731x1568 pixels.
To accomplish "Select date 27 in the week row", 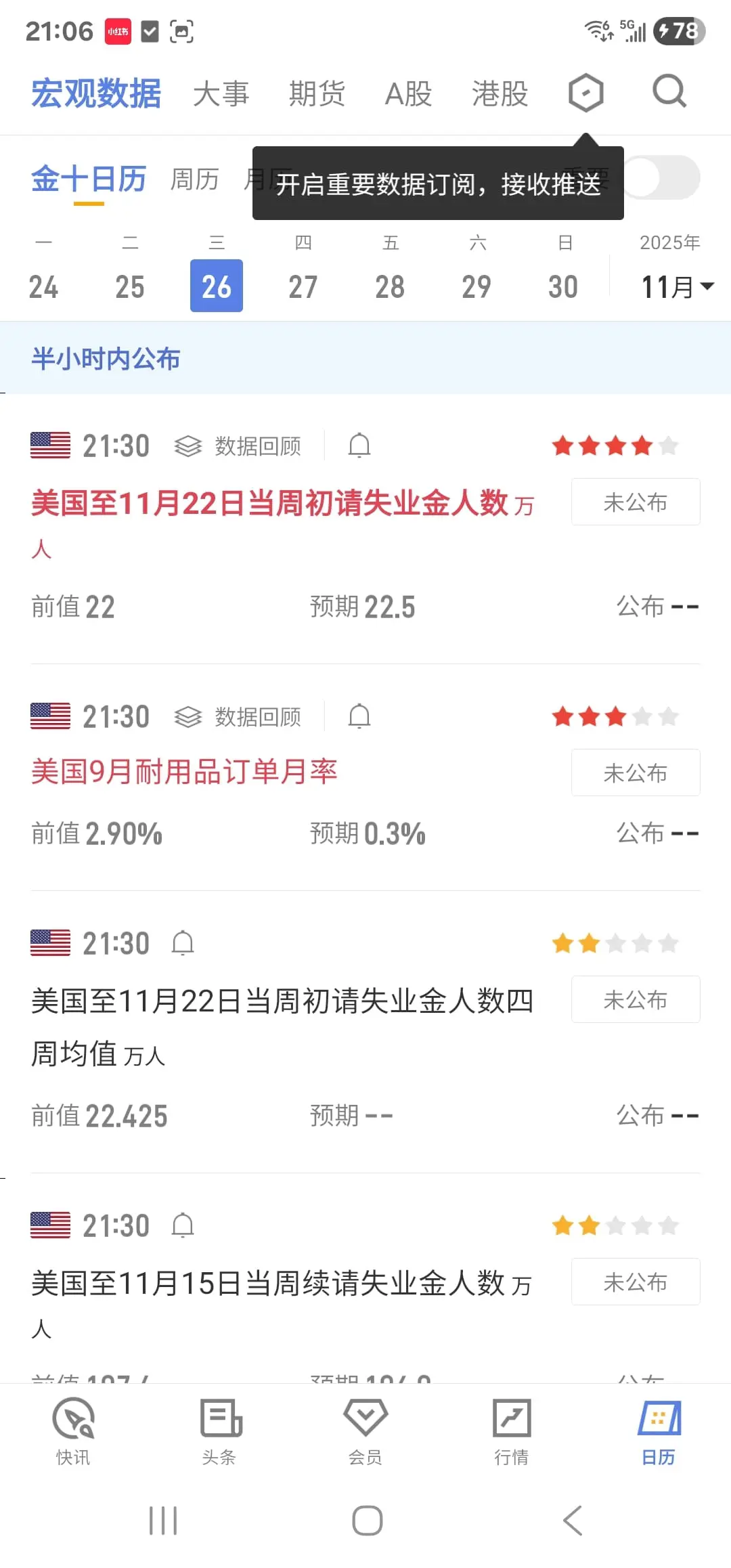I will point(303,286).
